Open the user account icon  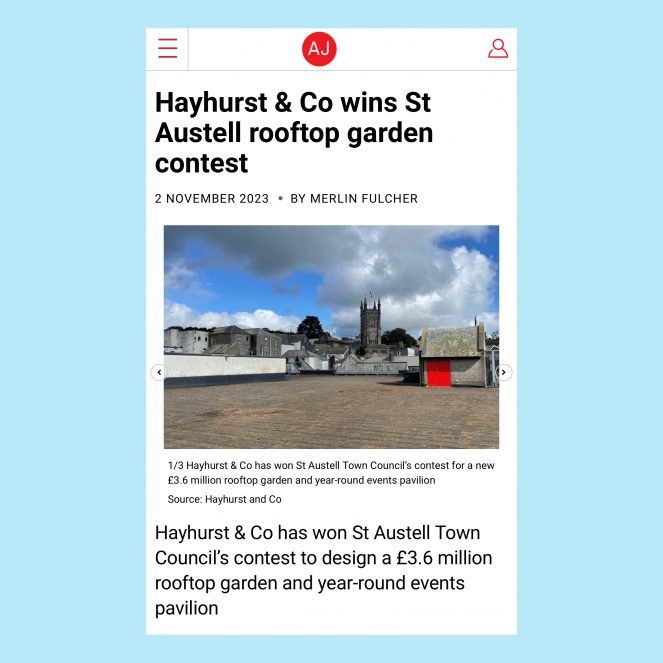point(497,48)
